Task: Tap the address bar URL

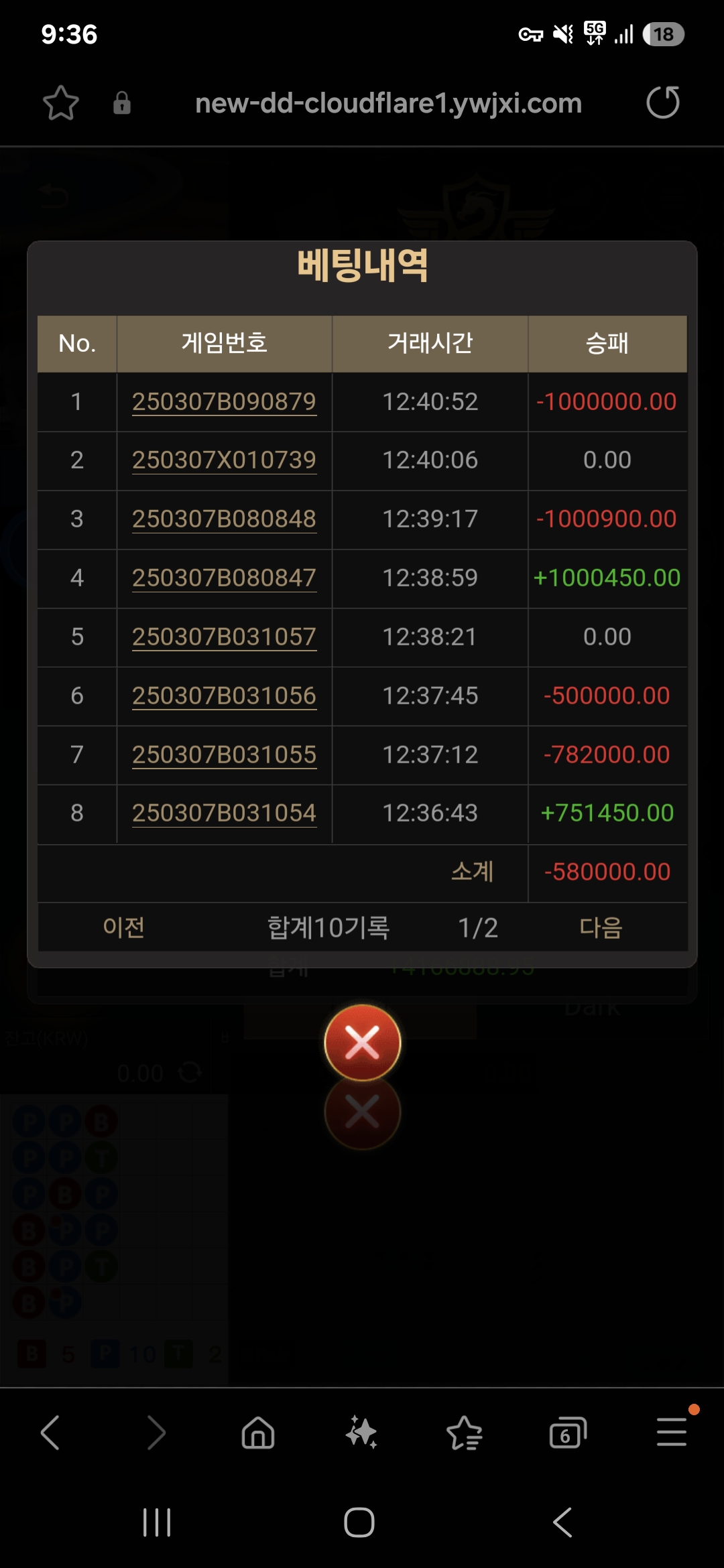Action: (x=388, y=103)
